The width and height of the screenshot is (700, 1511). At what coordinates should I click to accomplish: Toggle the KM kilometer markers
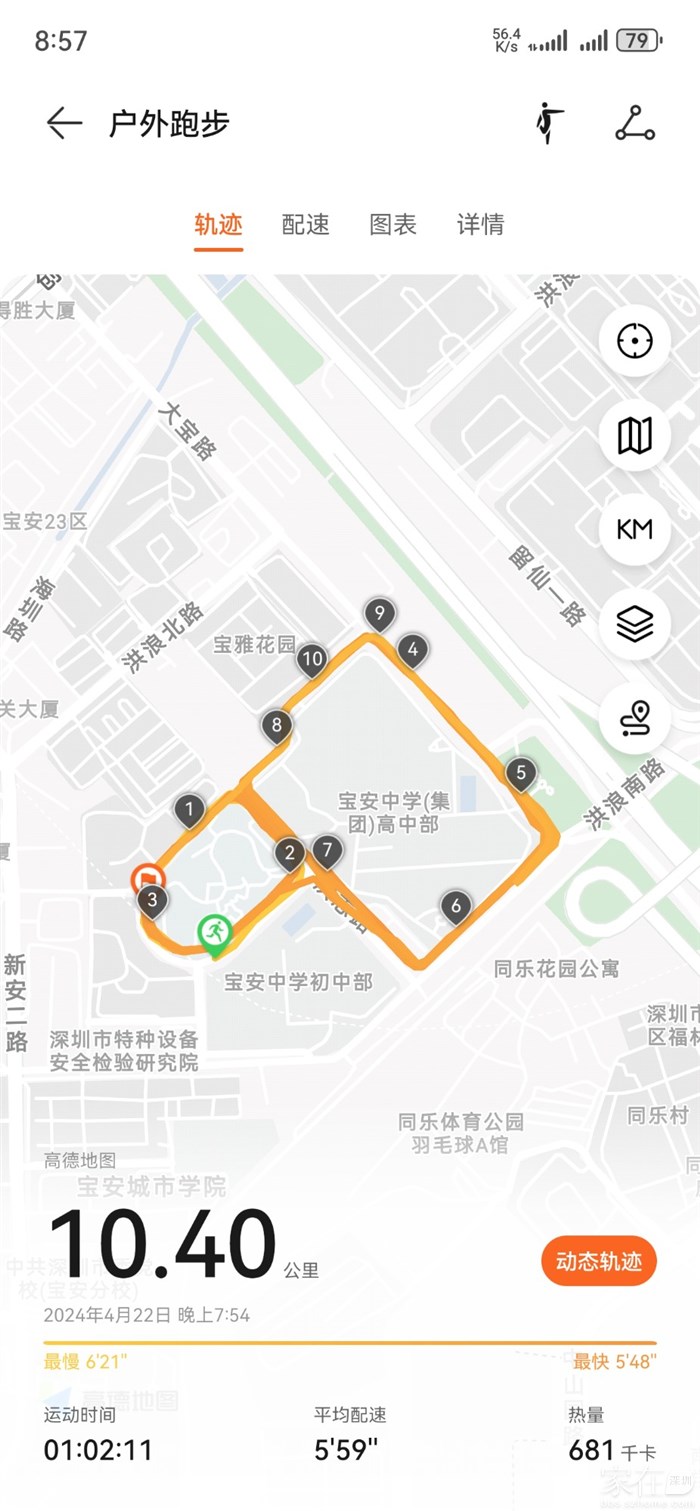[x=634, y=529]
